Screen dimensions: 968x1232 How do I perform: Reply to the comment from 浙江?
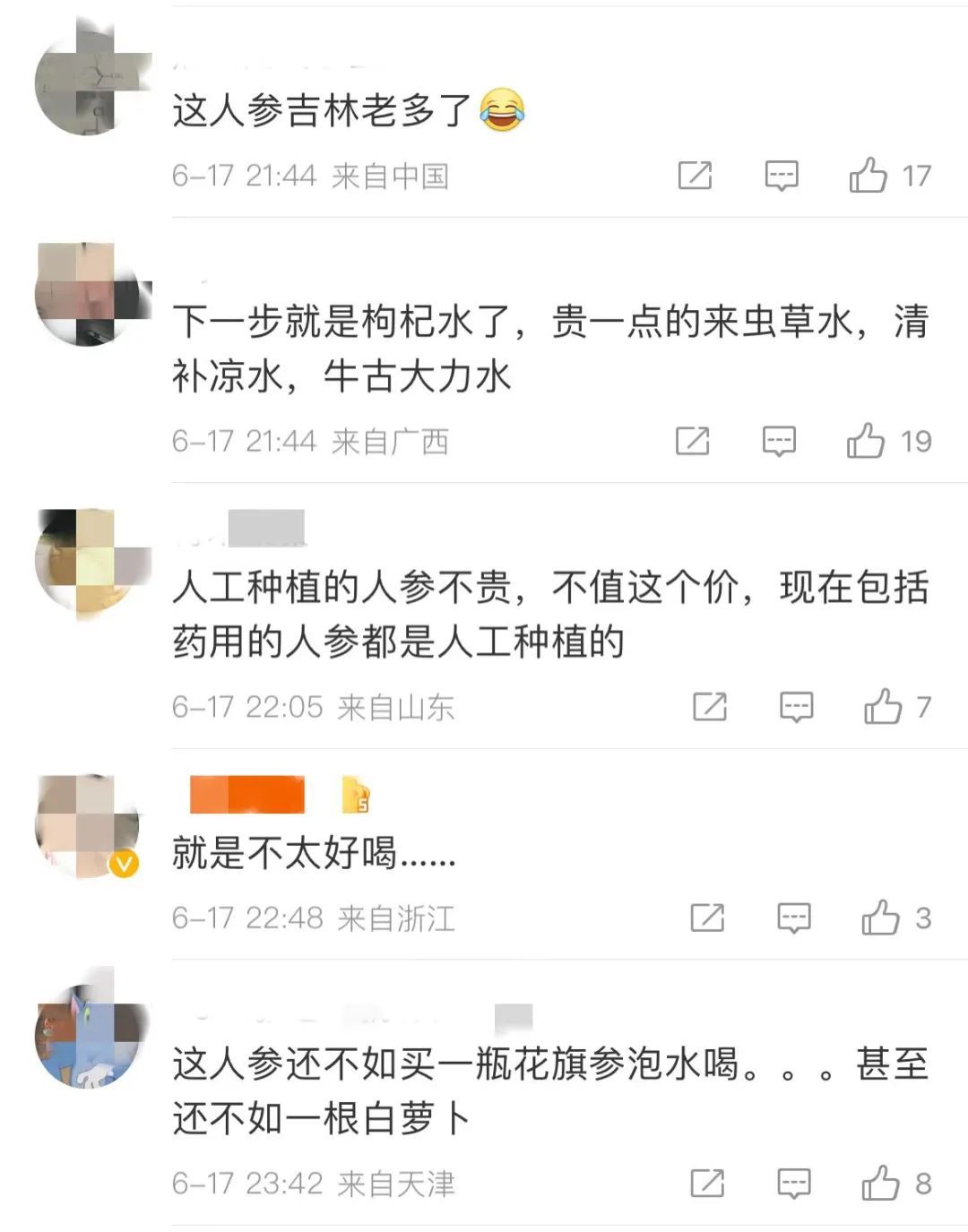[x=793, y=918]
